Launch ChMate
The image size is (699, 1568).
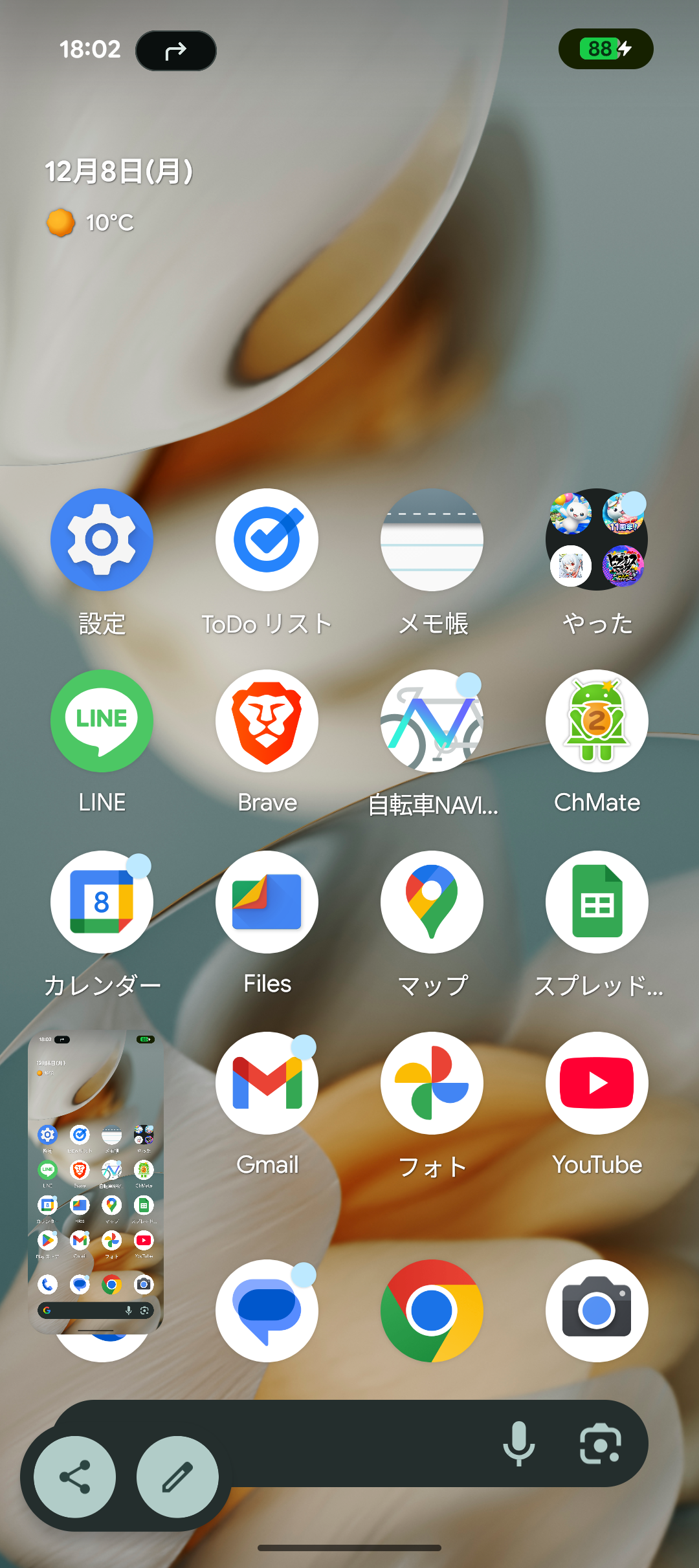[x=597, y=721]
